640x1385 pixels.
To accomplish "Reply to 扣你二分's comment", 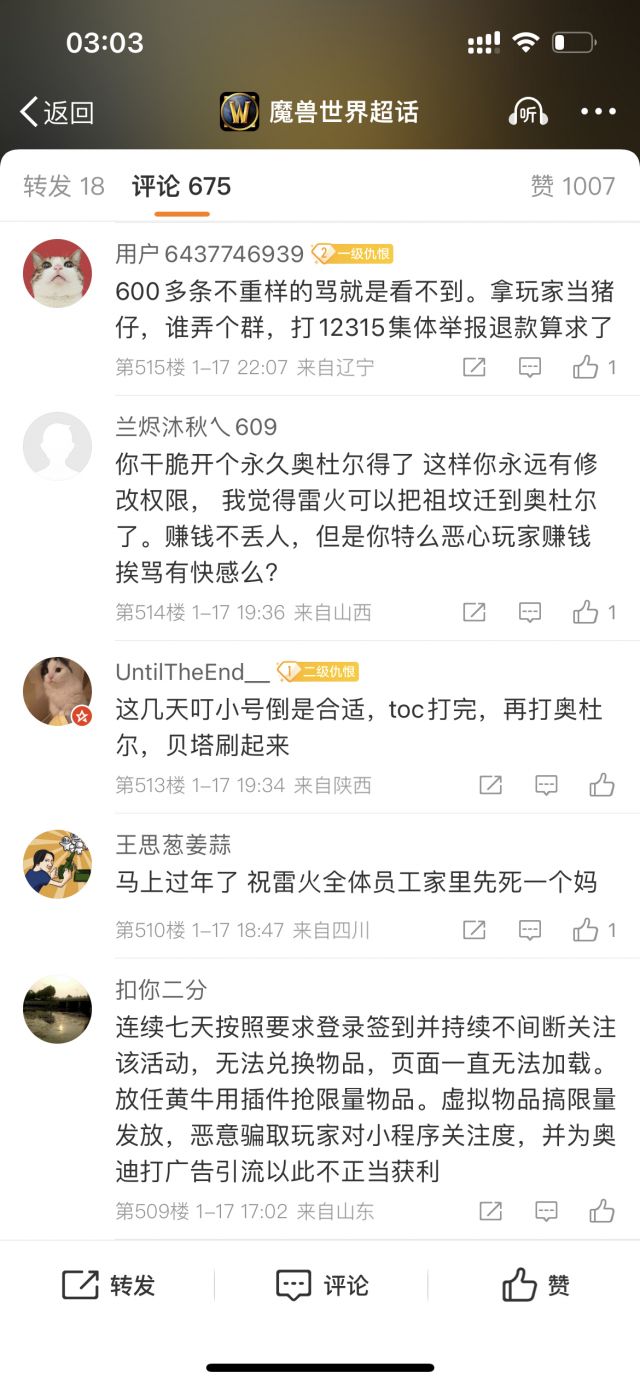I will 546,1211.
